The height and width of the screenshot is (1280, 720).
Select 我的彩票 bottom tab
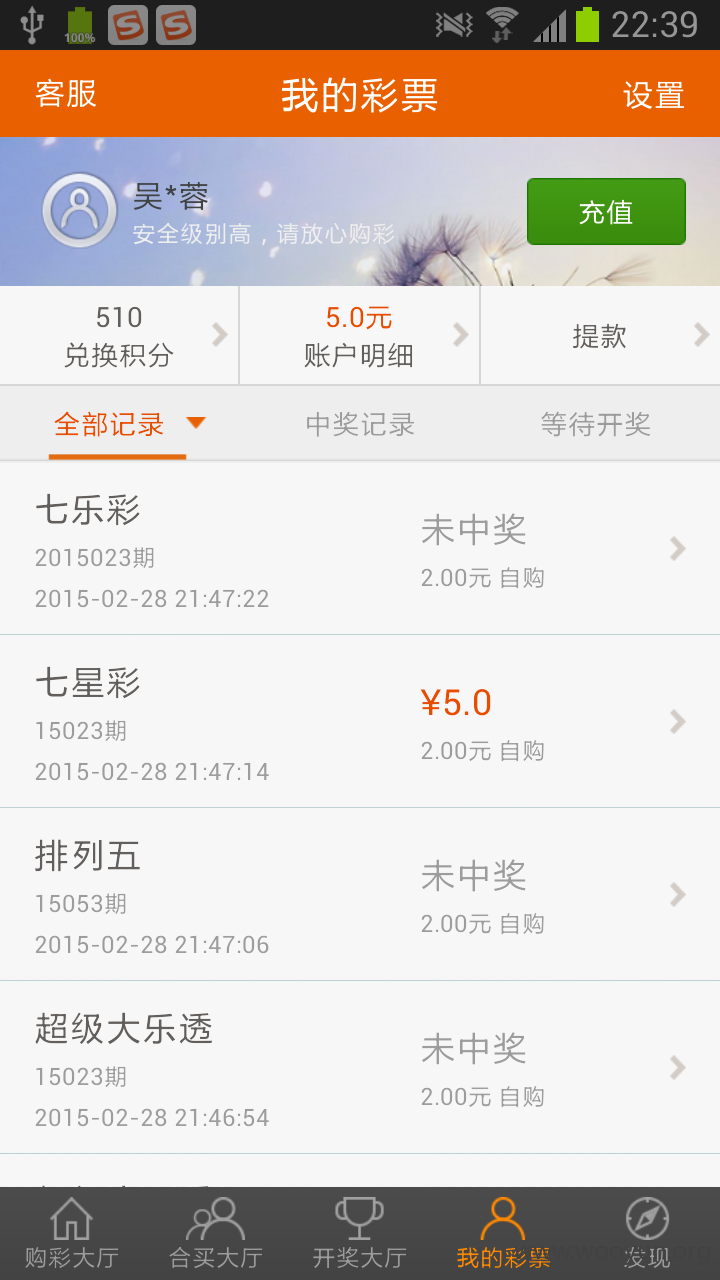coord(503,1233)
